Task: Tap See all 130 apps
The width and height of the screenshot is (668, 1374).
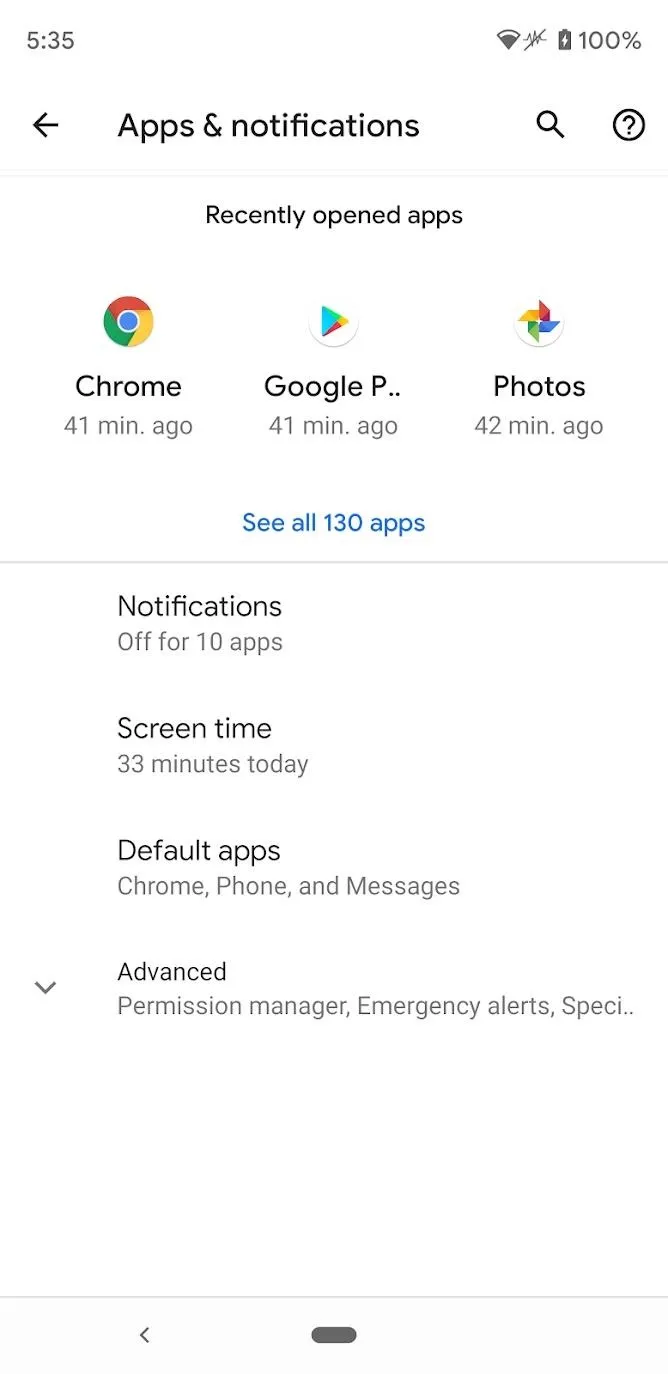Action: pos(334,523)
